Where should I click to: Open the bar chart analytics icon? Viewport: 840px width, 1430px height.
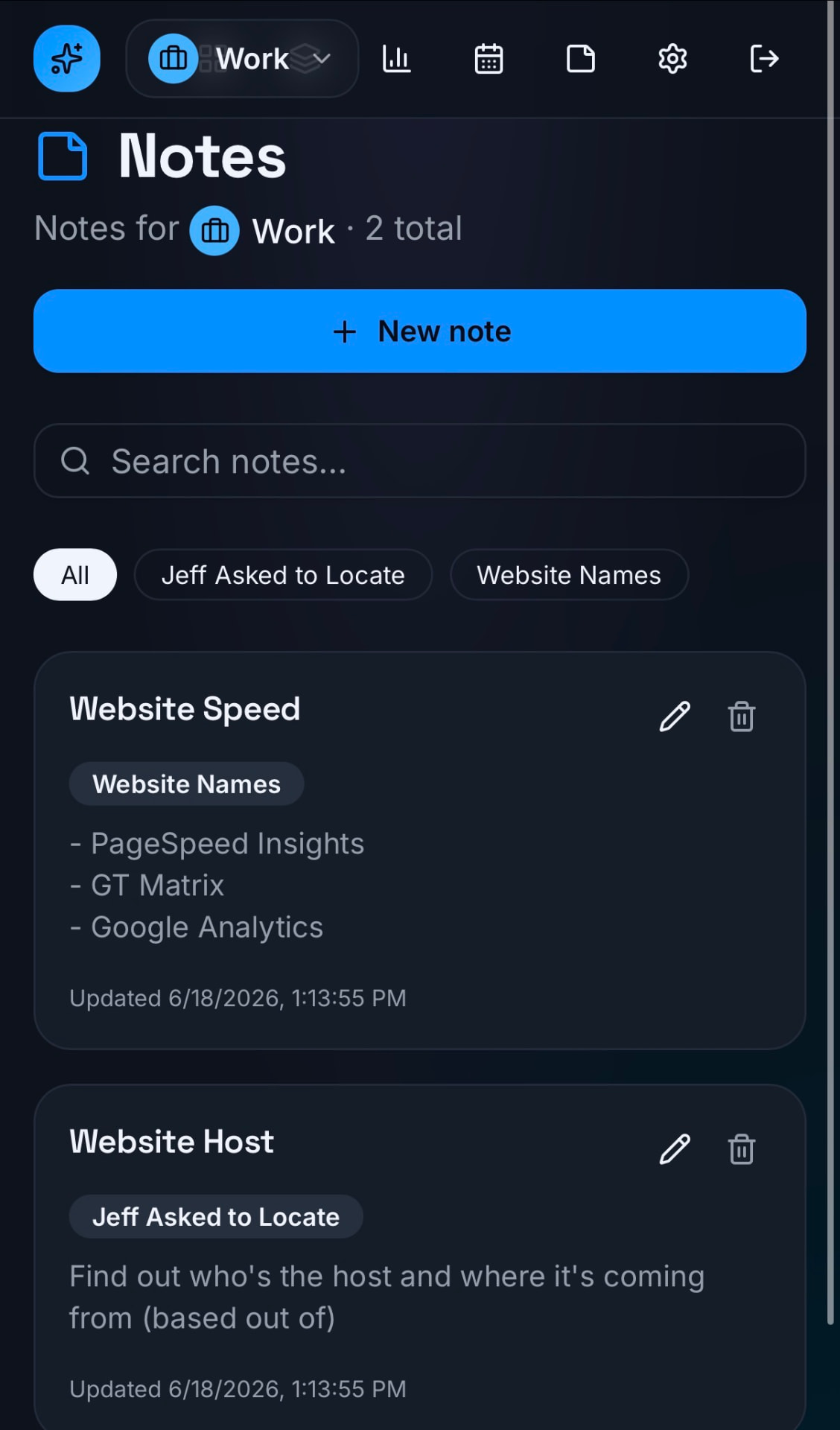[x=396, y=59]
